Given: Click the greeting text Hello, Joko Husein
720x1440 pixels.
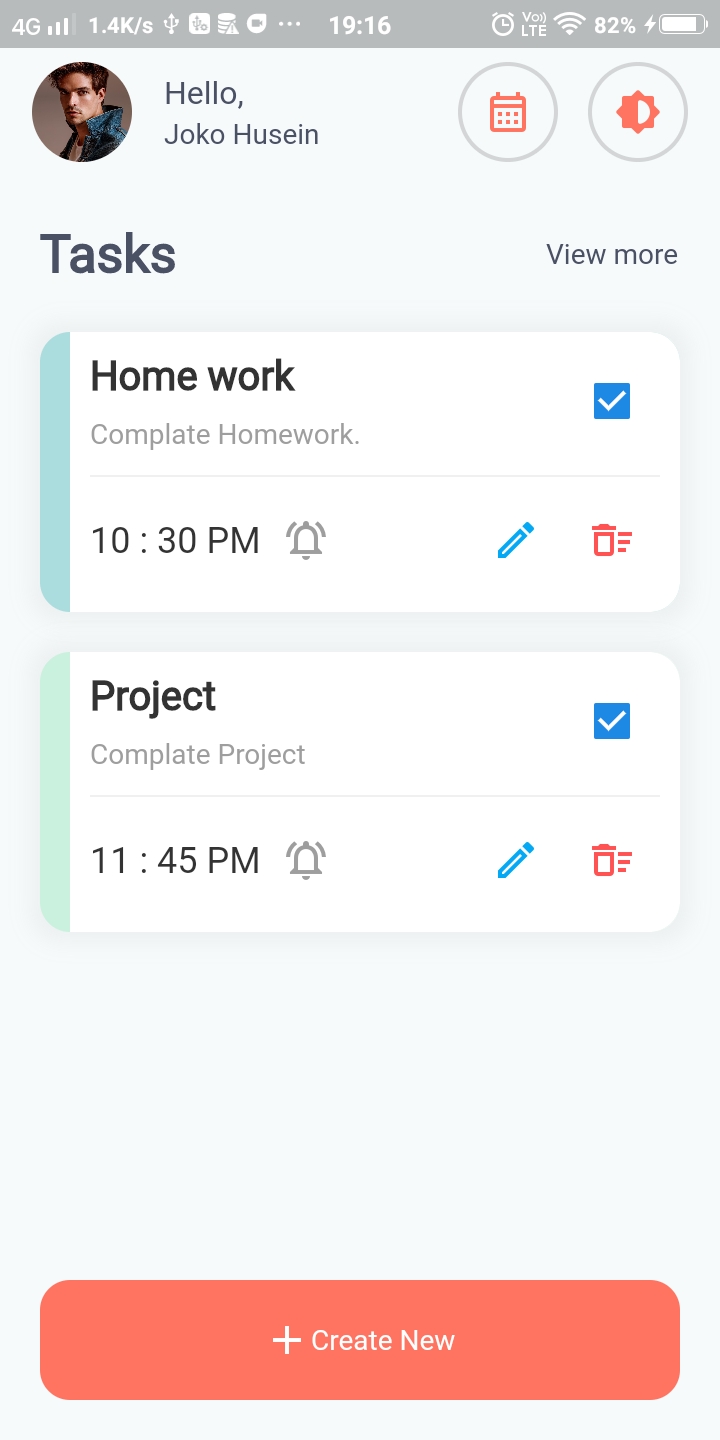Looking at the screenshot, I should click(x=240, y=112).
